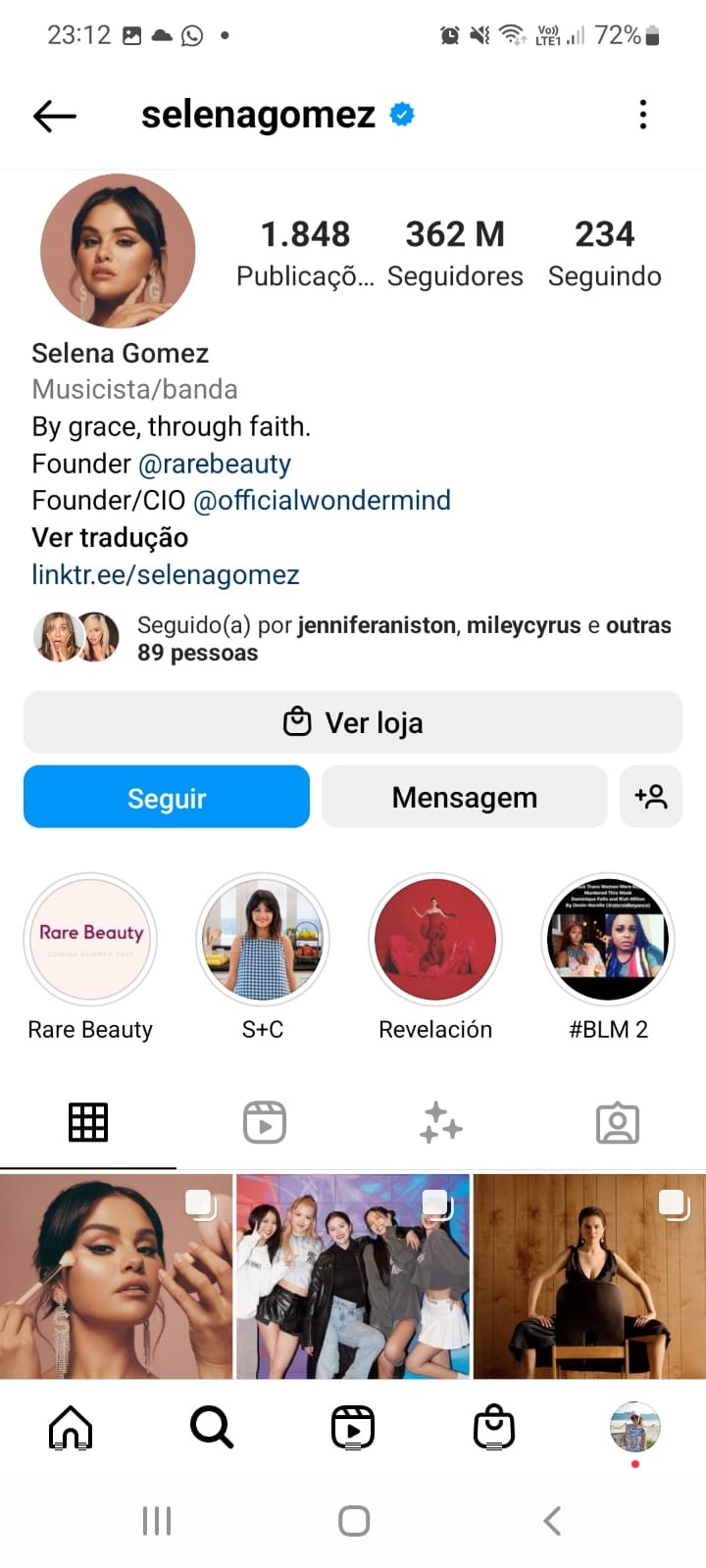Go to the Instagram Home feed

70,1428
